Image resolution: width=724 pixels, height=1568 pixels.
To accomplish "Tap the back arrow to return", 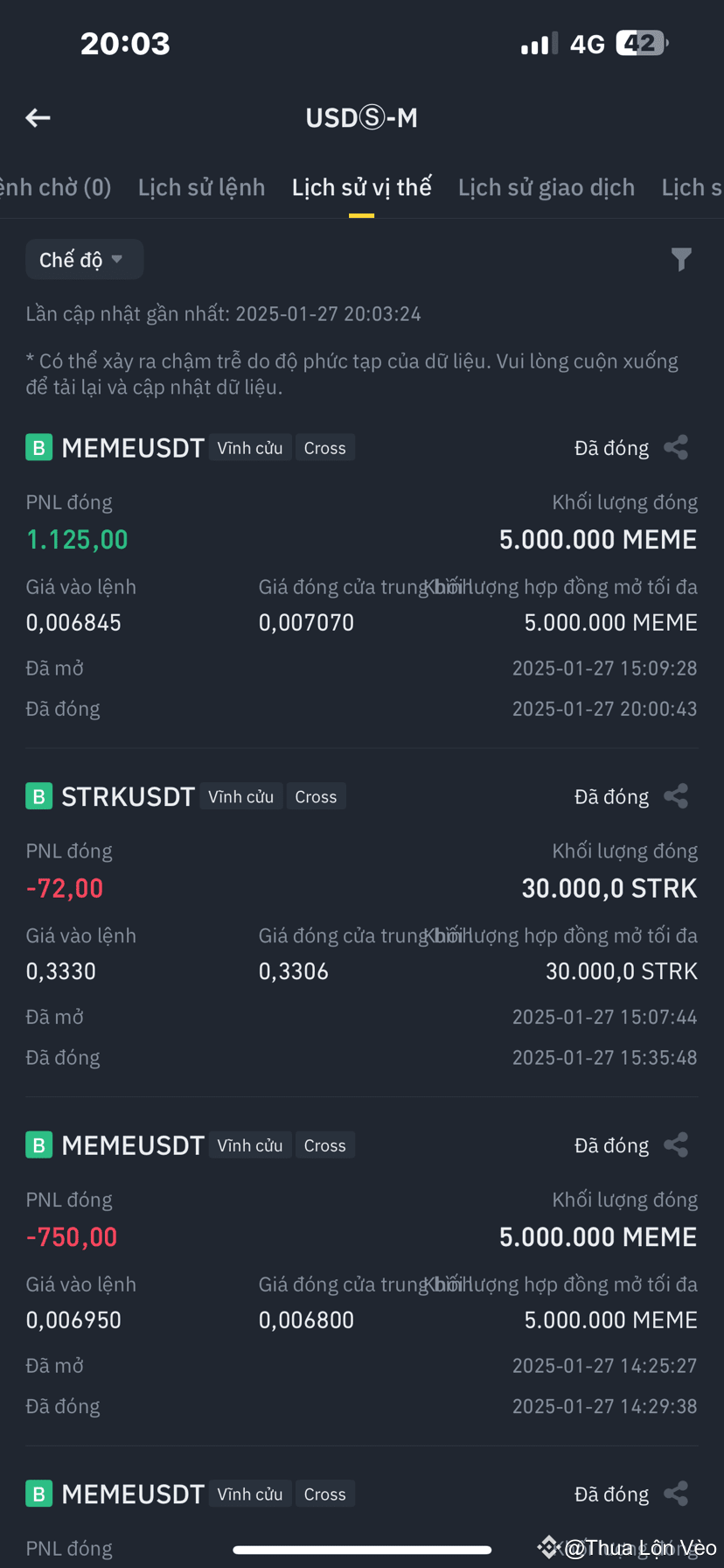I will (x=38, y=117).
